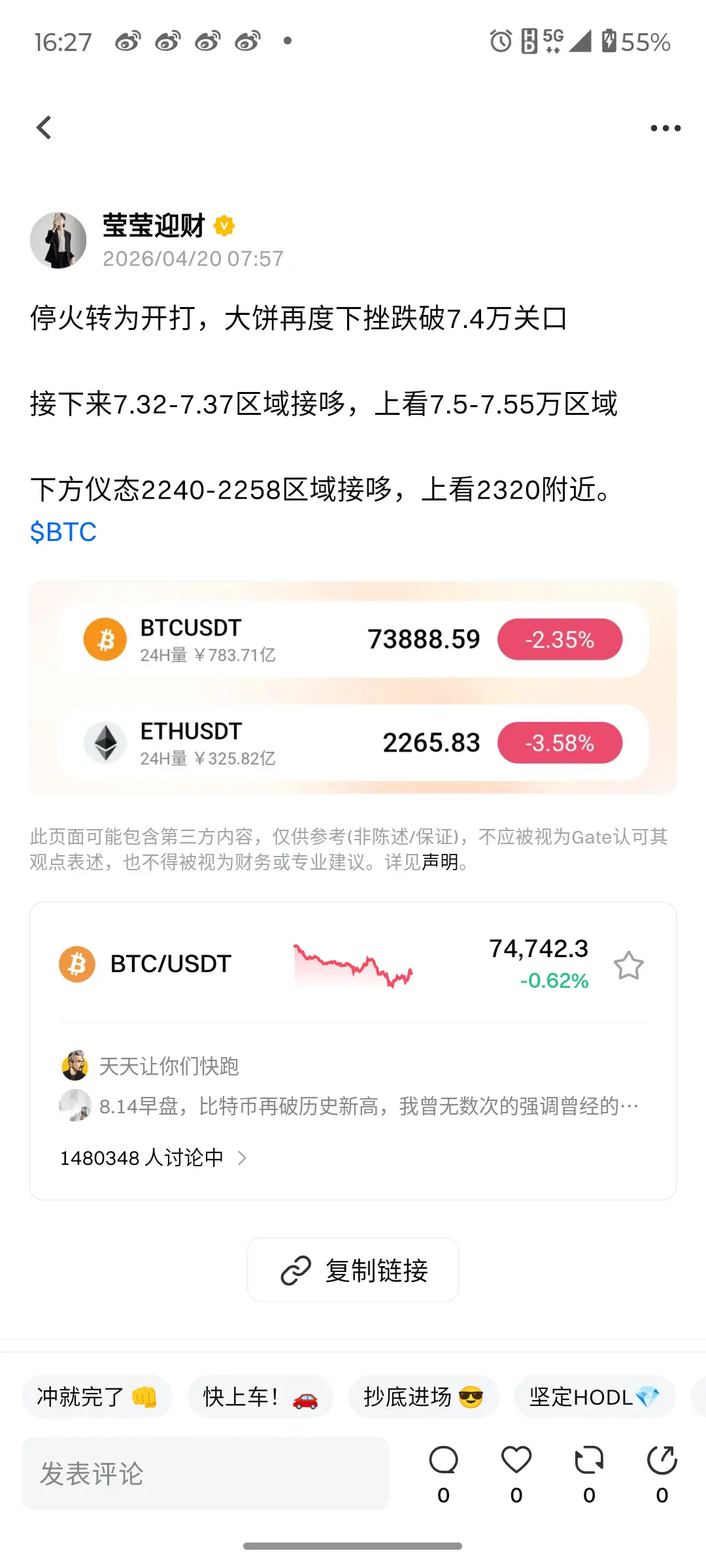Add BTC/USDT to favorites with star

(628, 965)
